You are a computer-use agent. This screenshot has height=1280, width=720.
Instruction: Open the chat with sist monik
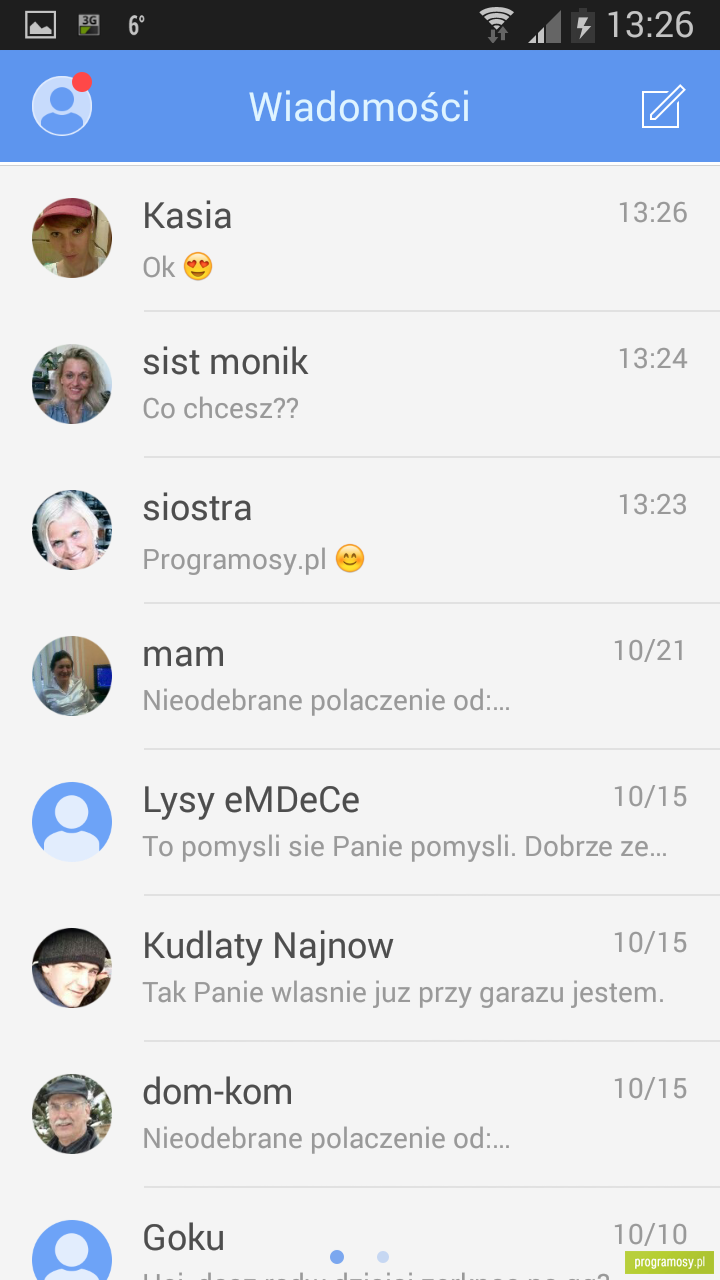[x=360, y=384]
